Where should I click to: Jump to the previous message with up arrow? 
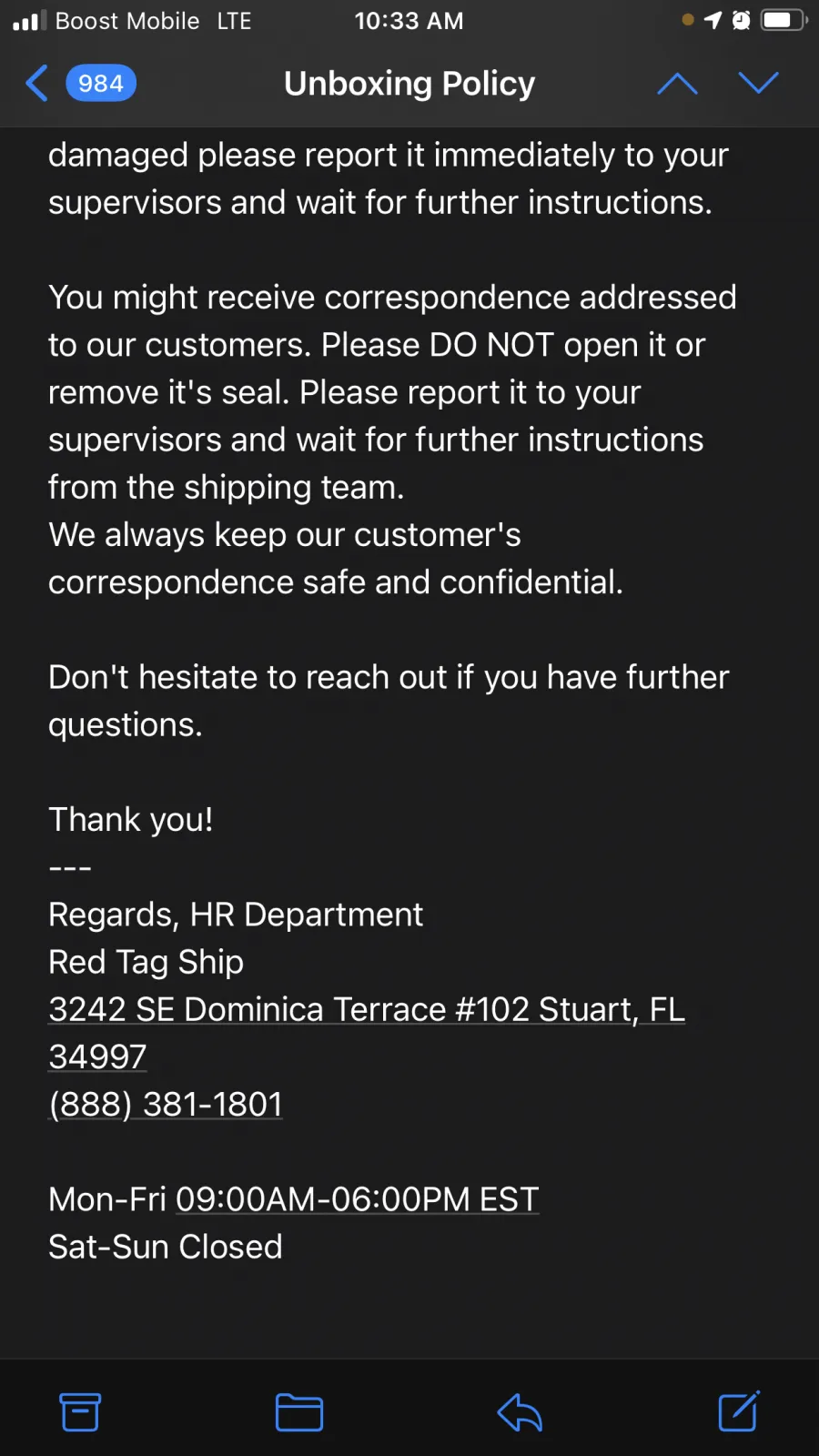tap(677, 84)
